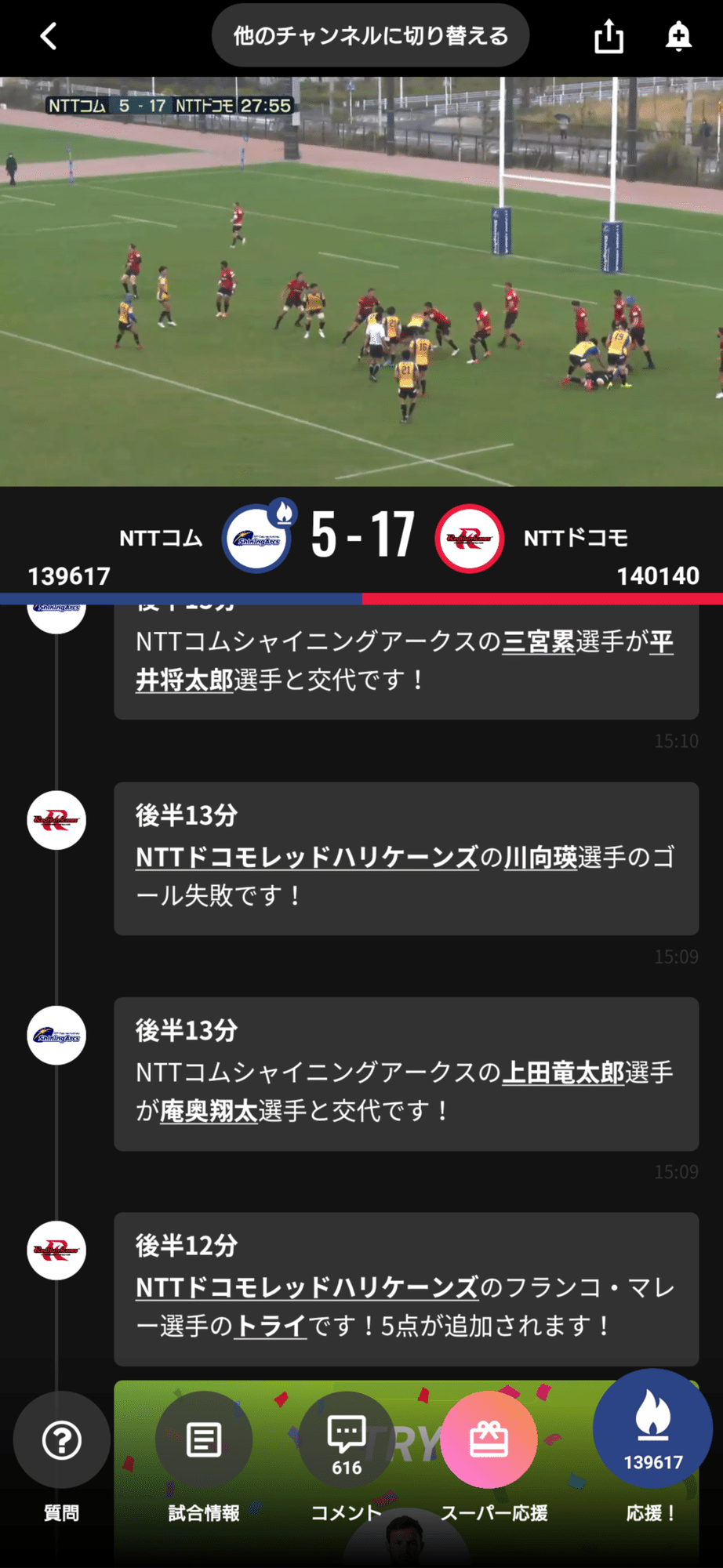This screenshot has height=1568, width=723.
Task: Tap the 応援！ flame cheer button
Action: [x=652, y=1428]
